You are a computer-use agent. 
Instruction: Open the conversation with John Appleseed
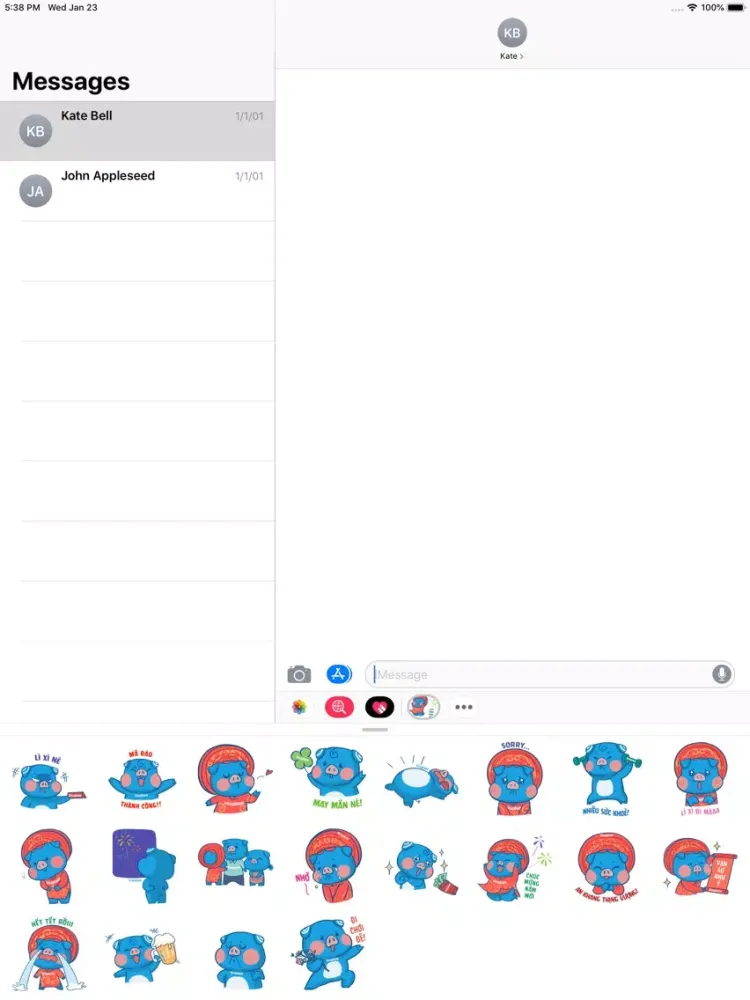point(137,191)
